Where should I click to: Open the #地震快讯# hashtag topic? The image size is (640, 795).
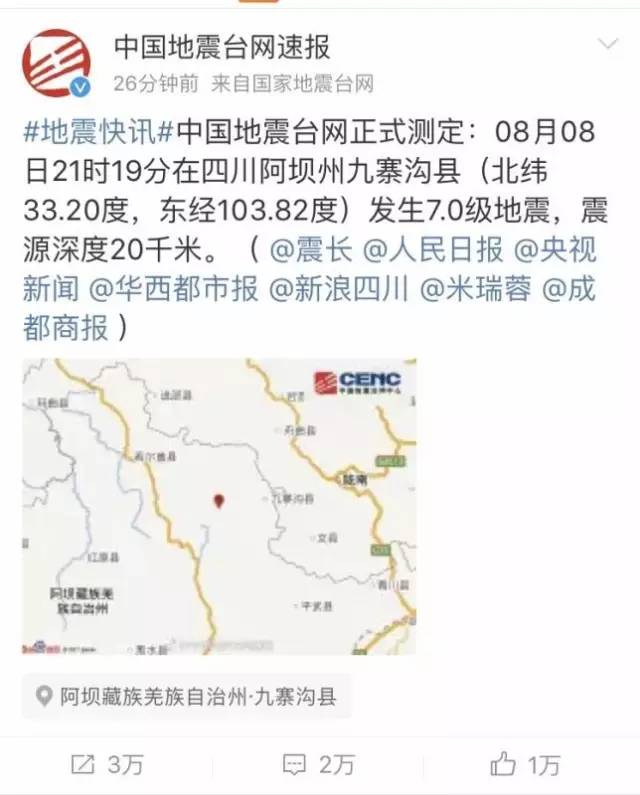point(95,134)
